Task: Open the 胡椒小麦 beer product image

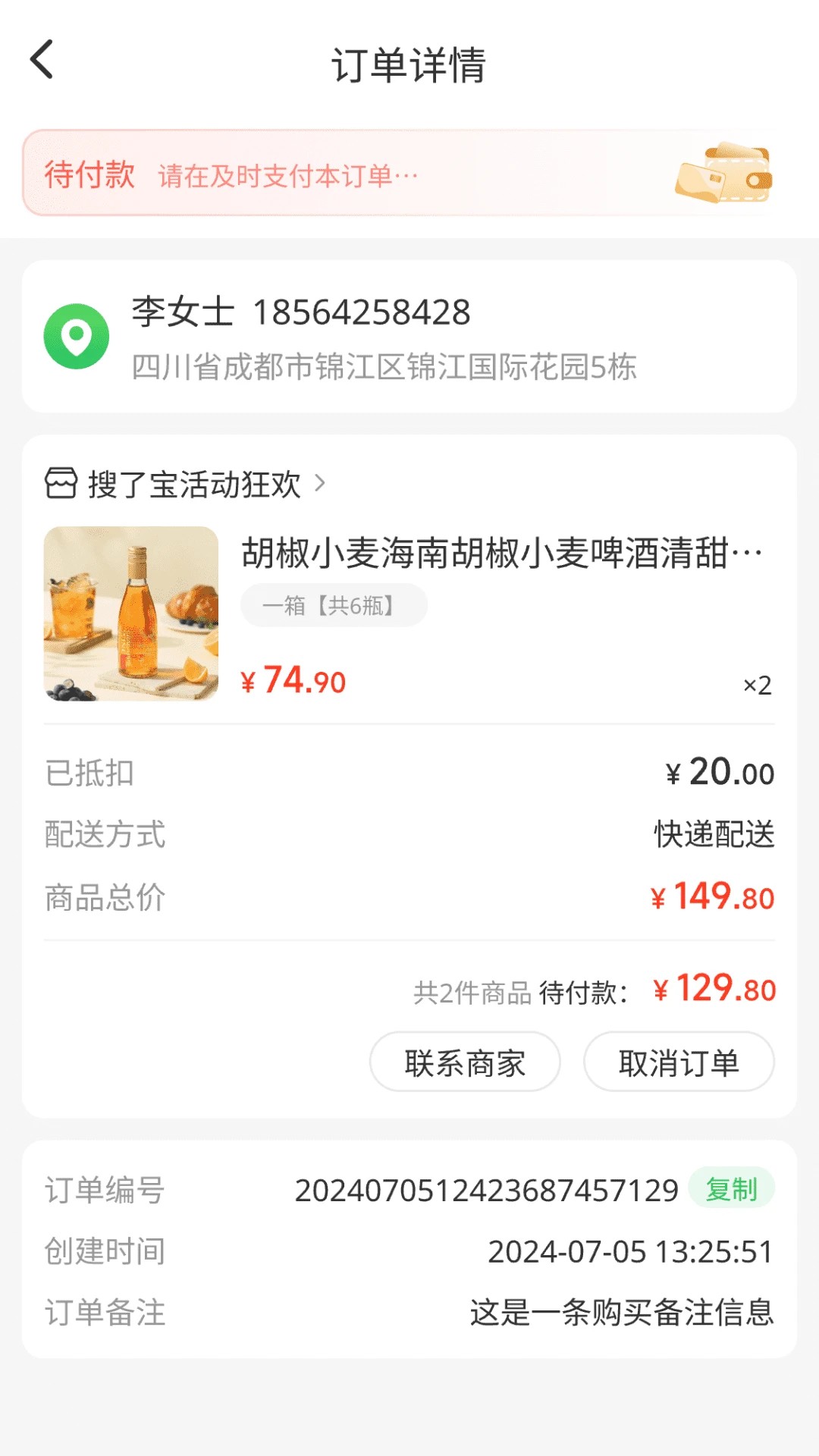Action: coord(131,613)
